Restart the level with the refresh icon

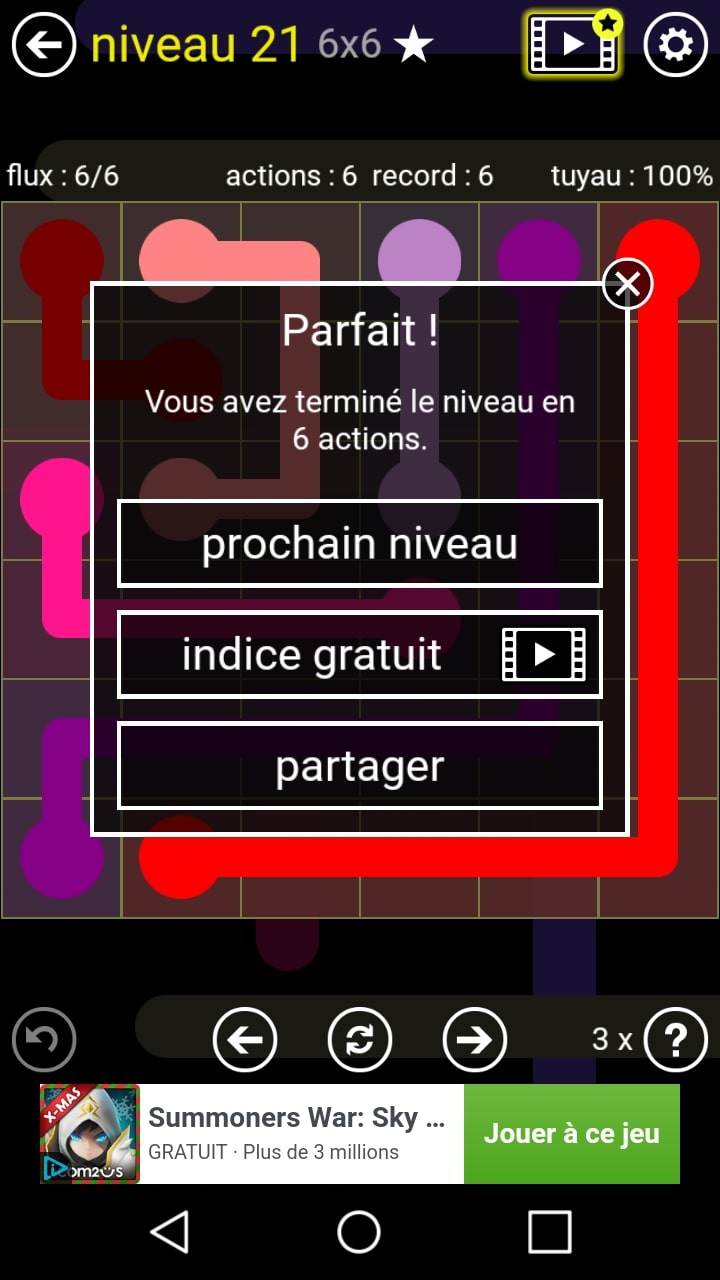tap(360, 1040)
